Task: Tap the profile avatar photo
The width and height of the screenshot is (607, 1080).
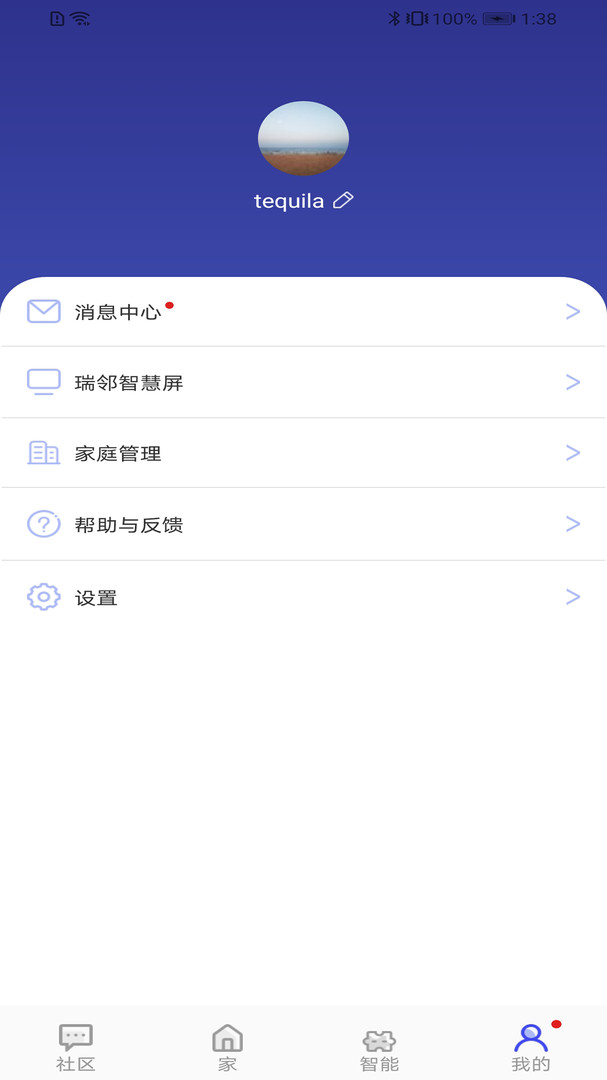Action: coord(303,138)
